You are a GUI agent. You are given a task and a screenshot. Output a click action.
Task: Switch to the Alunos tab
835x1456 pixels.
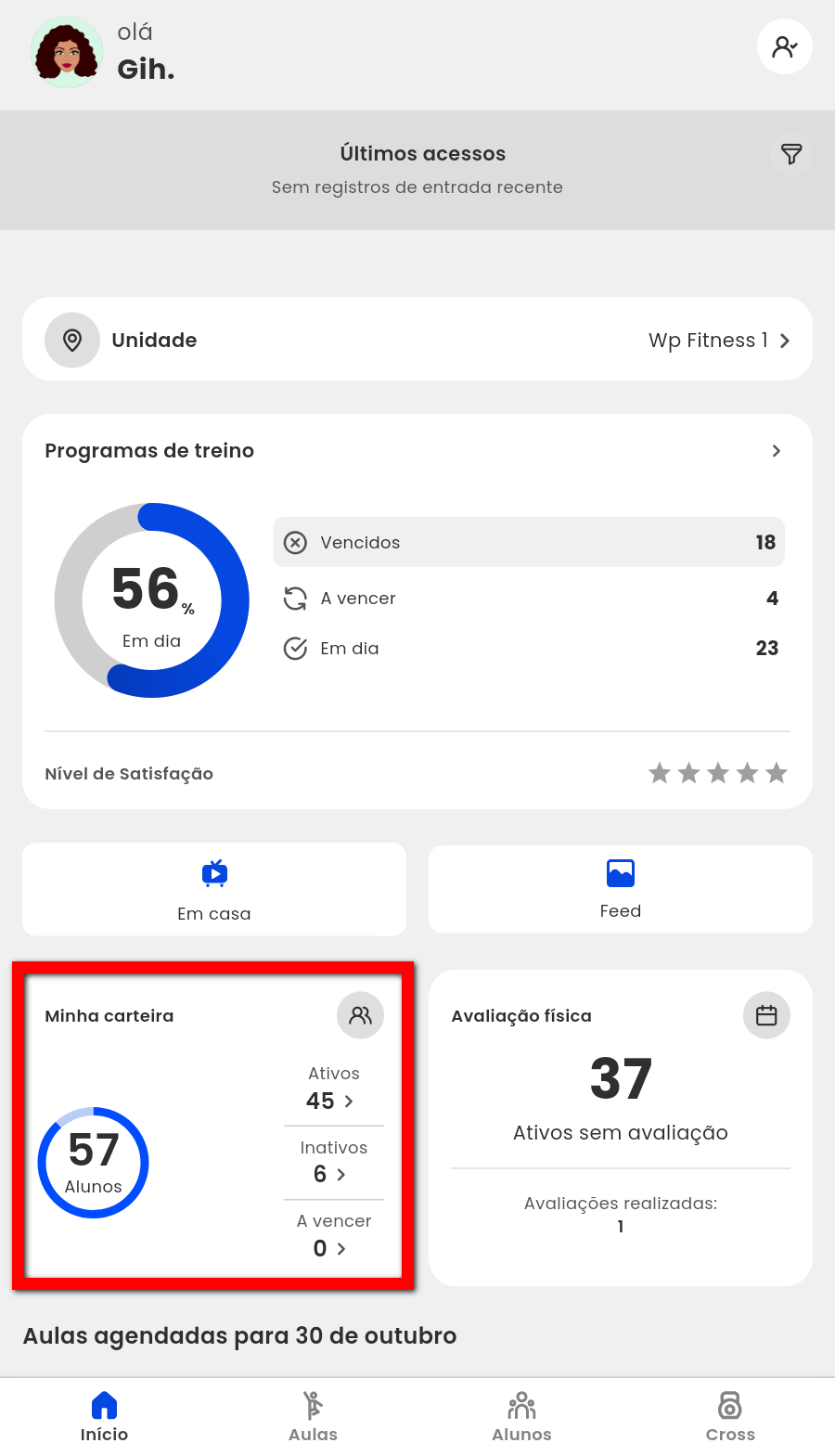pos(521,1416)
